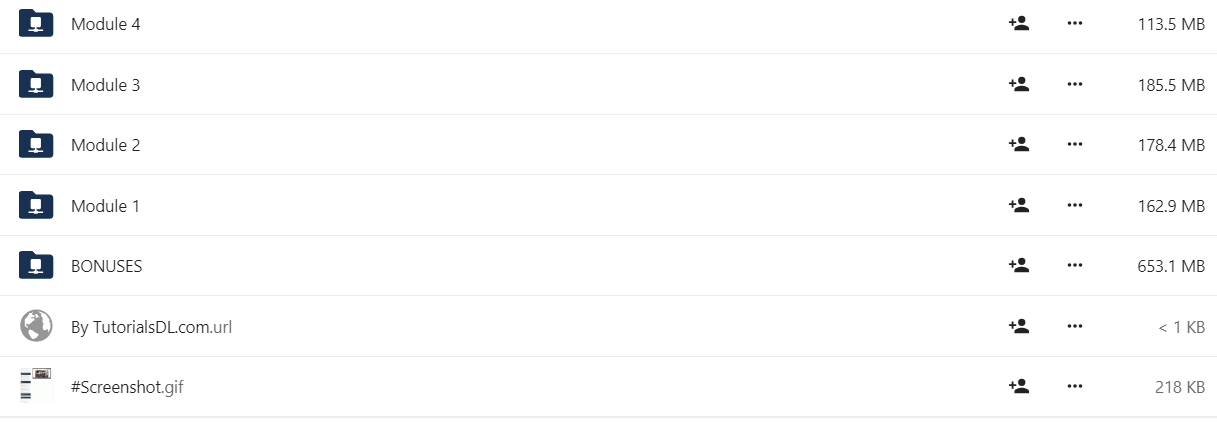This screenshot has height=422, width=1217.
Task: Open the three-dot menu for BONUSES
Action: click(x=1075, y=266)
